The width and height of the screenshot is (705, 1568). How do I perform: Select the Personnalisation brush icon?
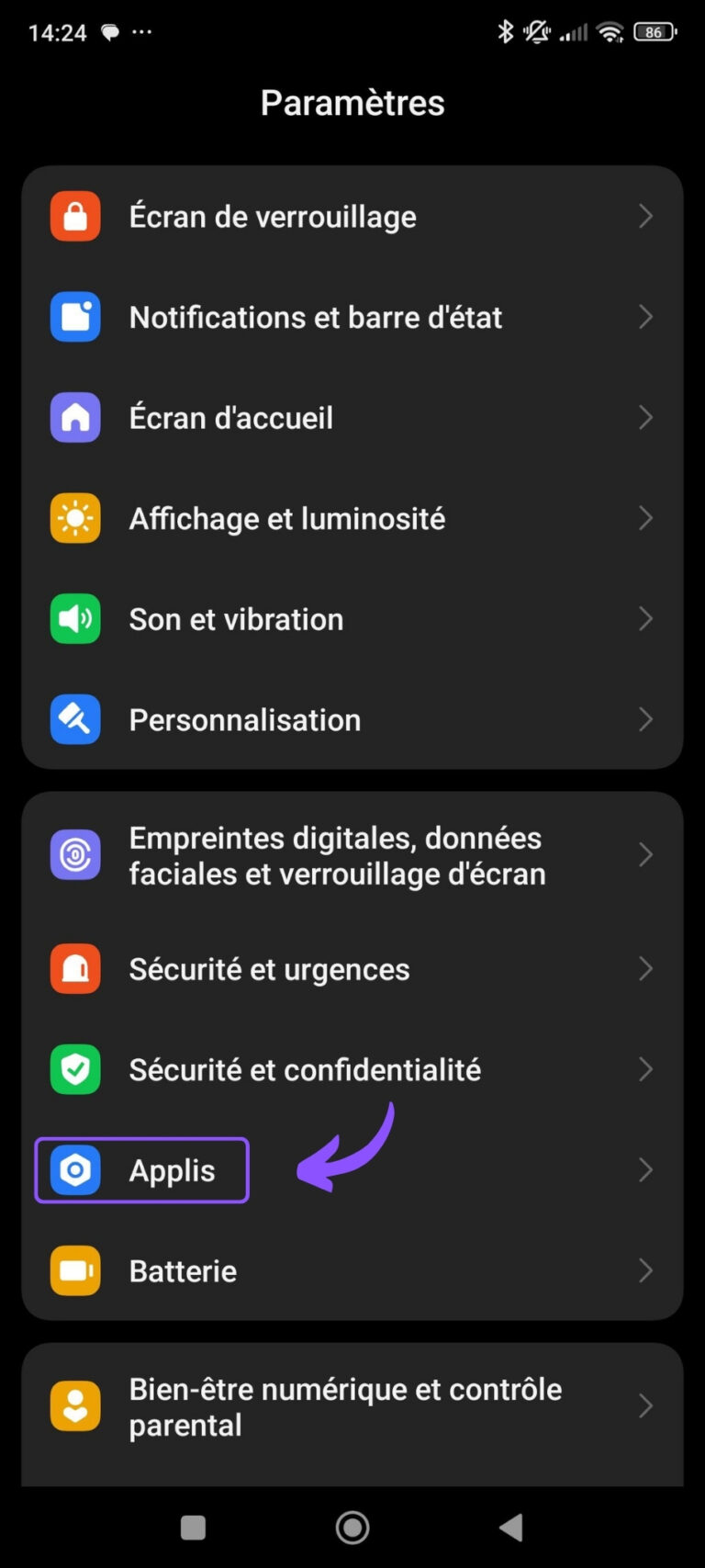coord(74,719)
